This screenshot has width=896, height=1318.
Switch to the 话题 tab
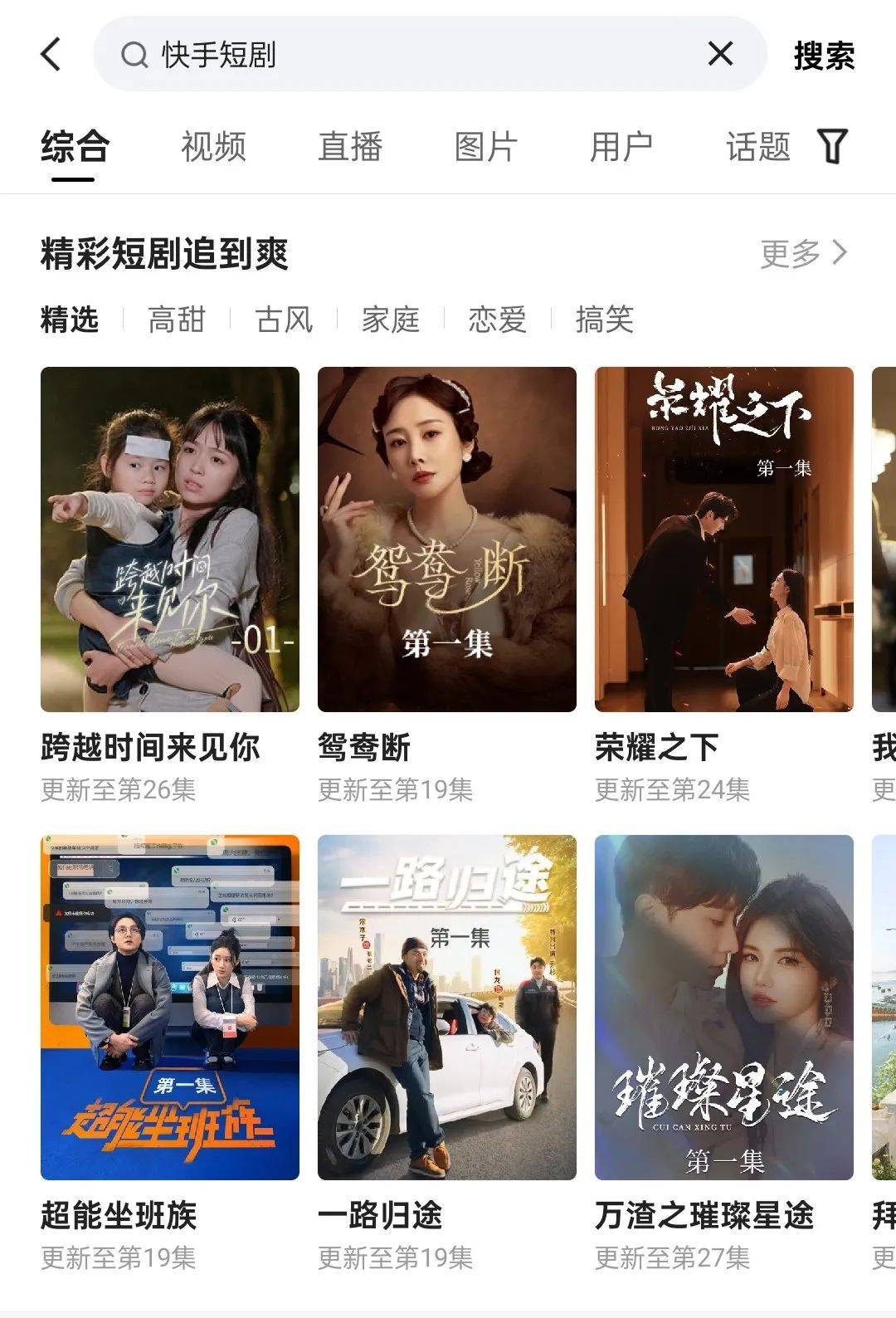coord(757,147)
